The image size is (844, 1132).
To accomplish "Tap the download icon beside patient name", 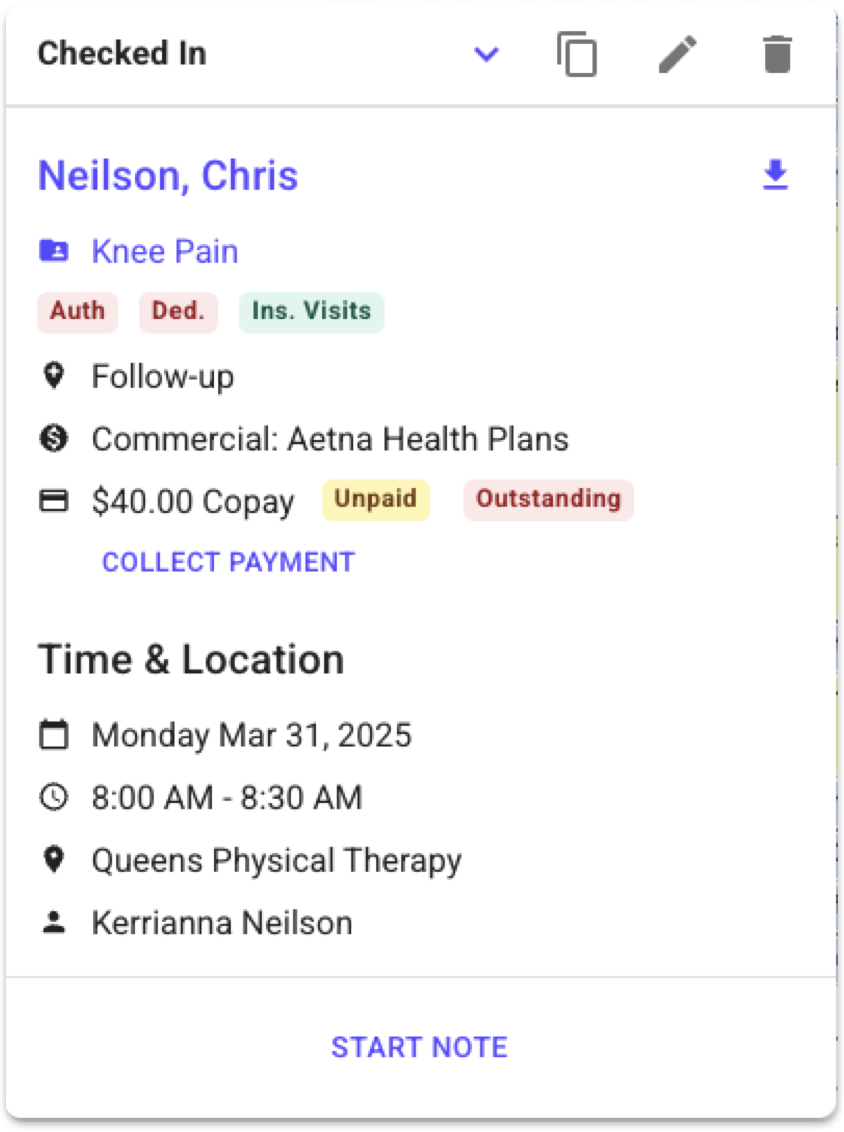I will click(775, 176).
